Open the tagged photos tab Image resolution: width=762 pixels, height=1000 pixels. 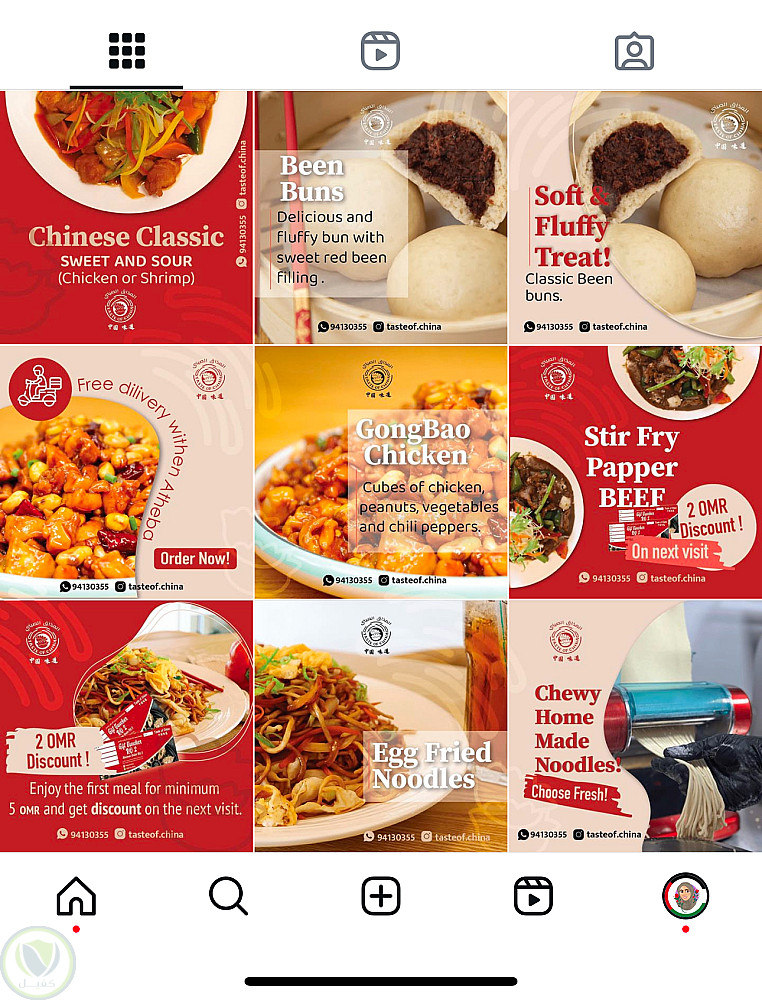tap(634, 51)
